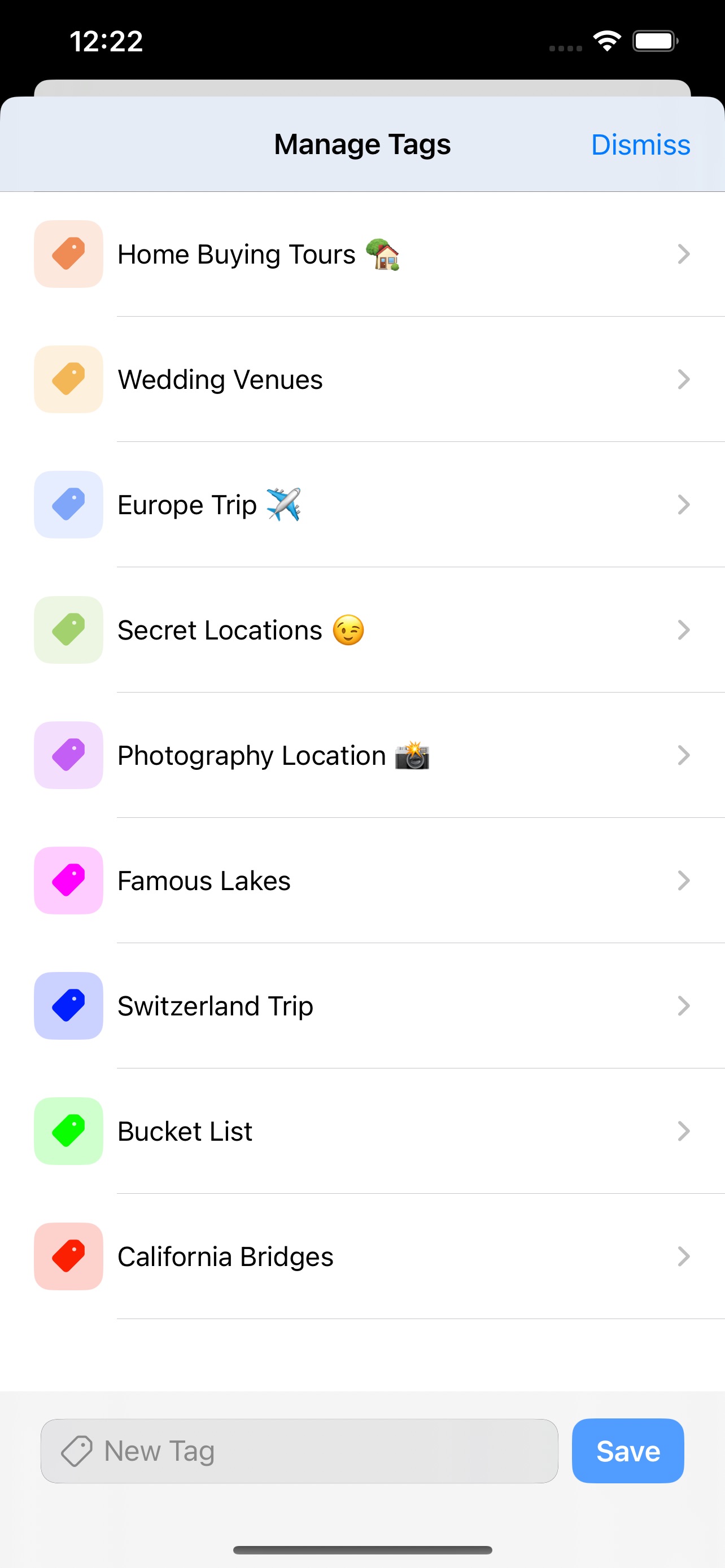Select the Switzerland Trip tag
Viewport: 725px width, 1568px height.
[362, 1006]
